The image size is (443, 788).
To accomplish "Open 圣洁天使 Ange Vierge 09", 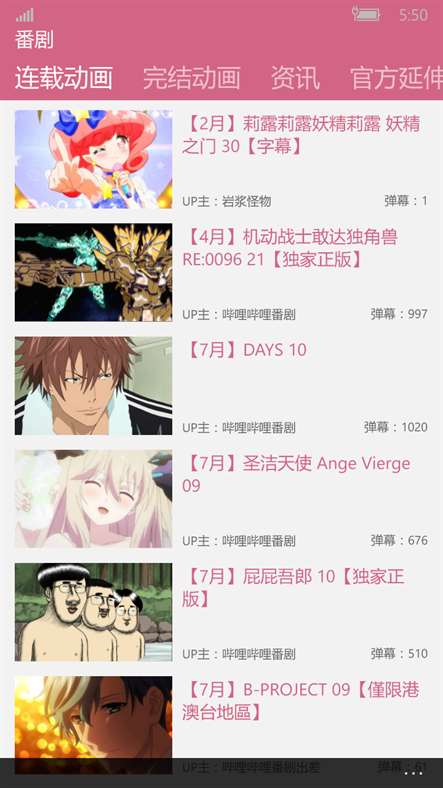I will point(222,499).
